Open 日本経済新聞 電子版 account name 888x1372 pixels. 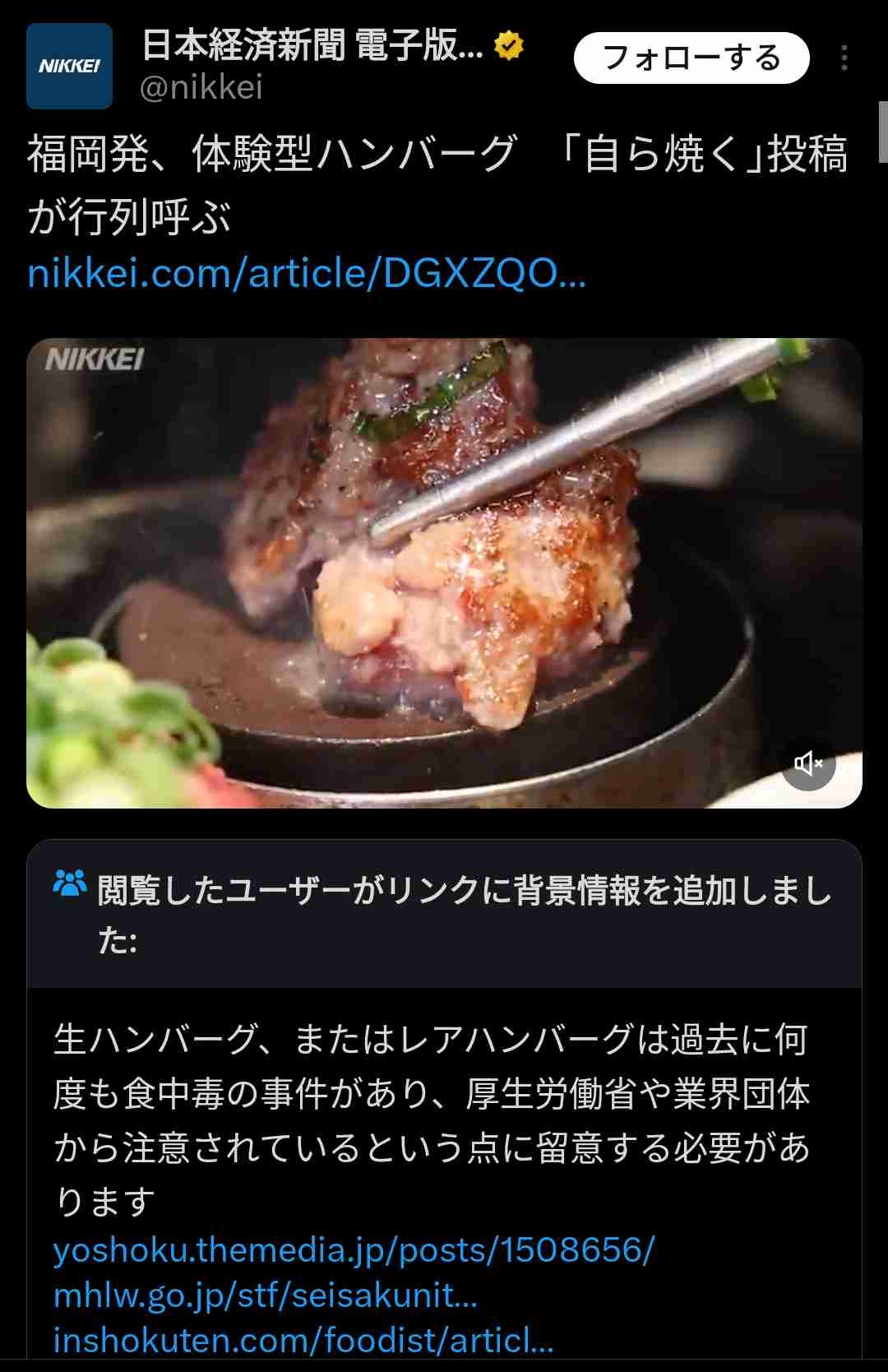point(312,46)
